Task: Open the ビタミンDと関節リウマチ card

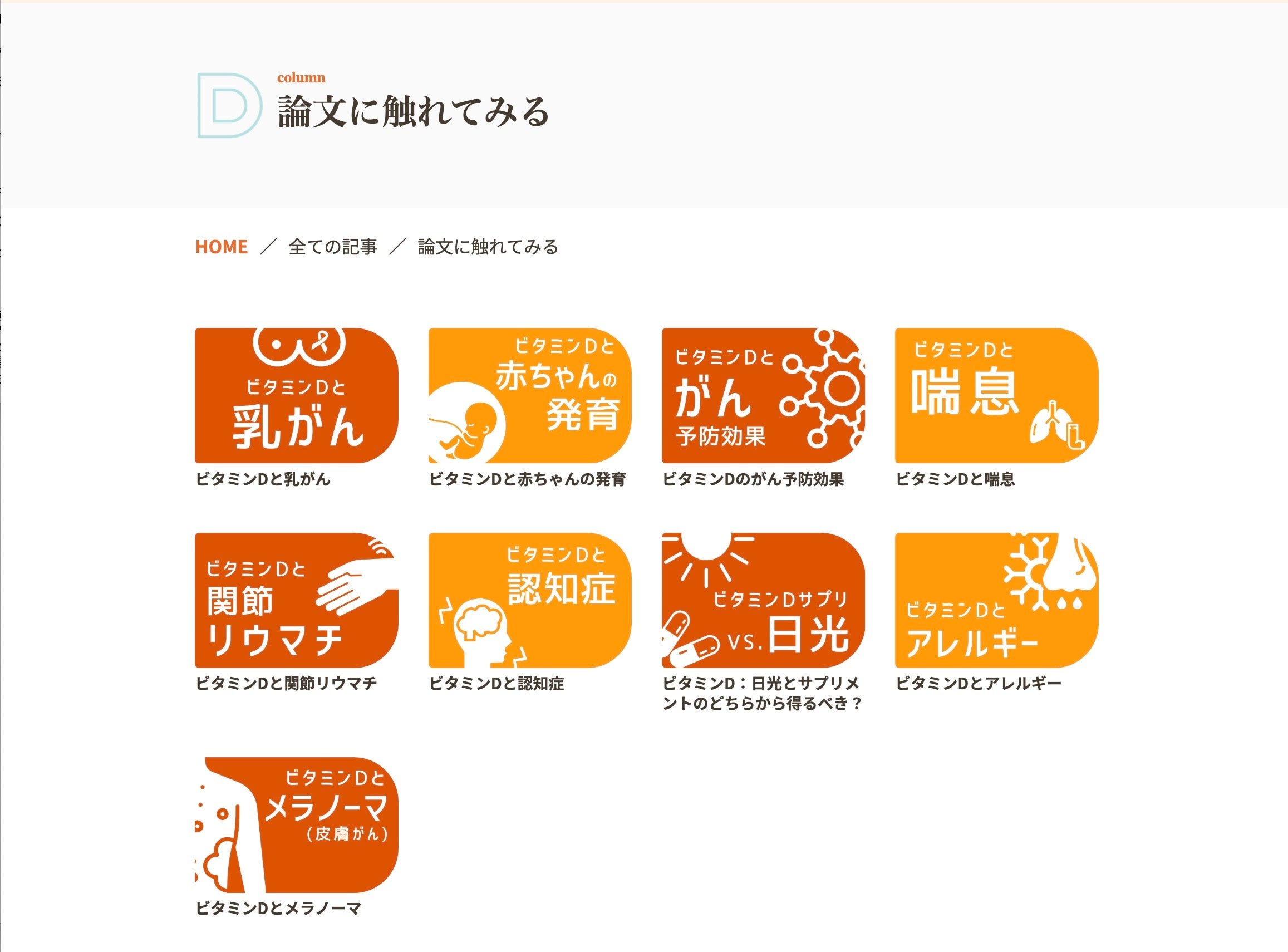Action: click(x=297, y=612)
